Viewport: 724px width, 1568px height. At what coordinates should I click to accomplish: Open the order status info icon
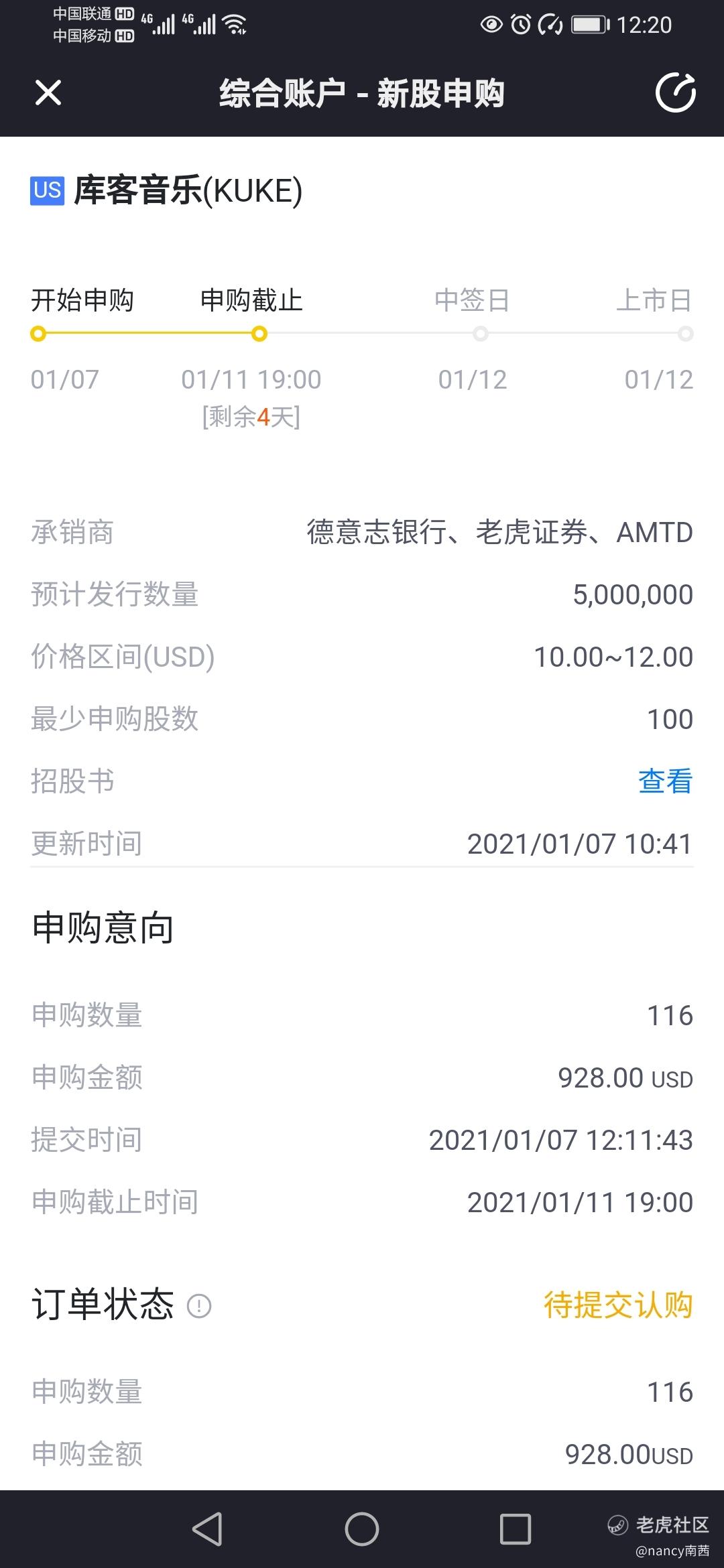(199, 1305)
